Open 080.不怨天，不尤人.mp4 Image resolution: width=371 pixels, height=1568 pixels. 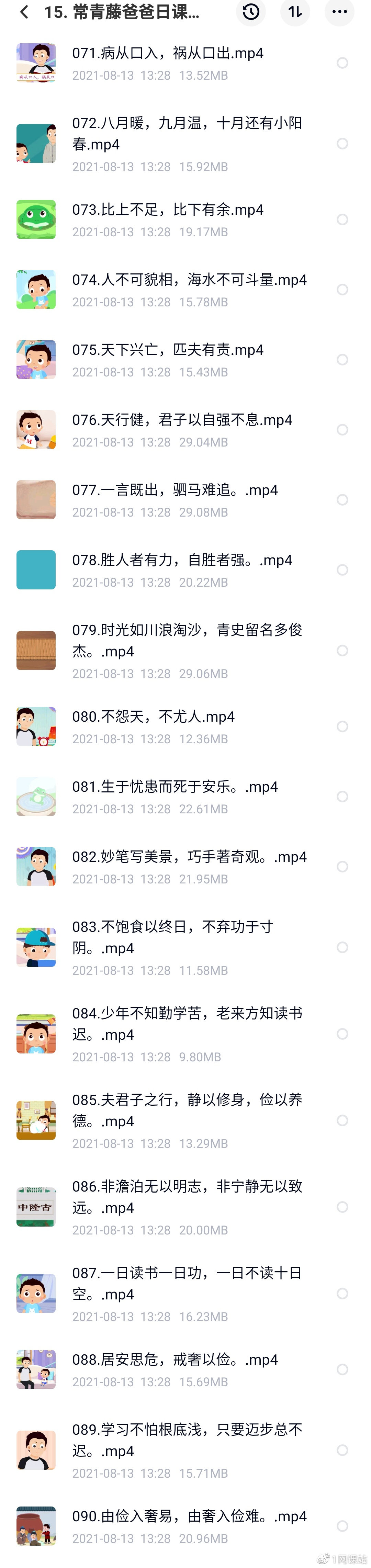coord(153,717)
